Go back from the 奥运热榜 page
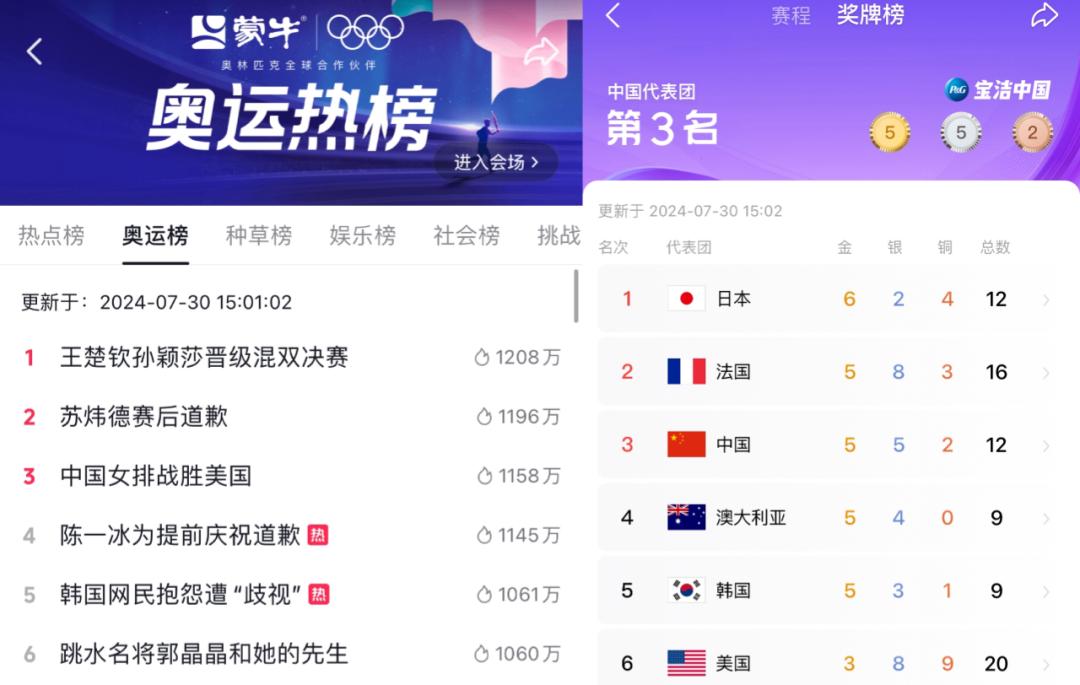Image resolution: width=1080 pixels, height=685 pixels. pyautogui.click(x=34, y=52)
